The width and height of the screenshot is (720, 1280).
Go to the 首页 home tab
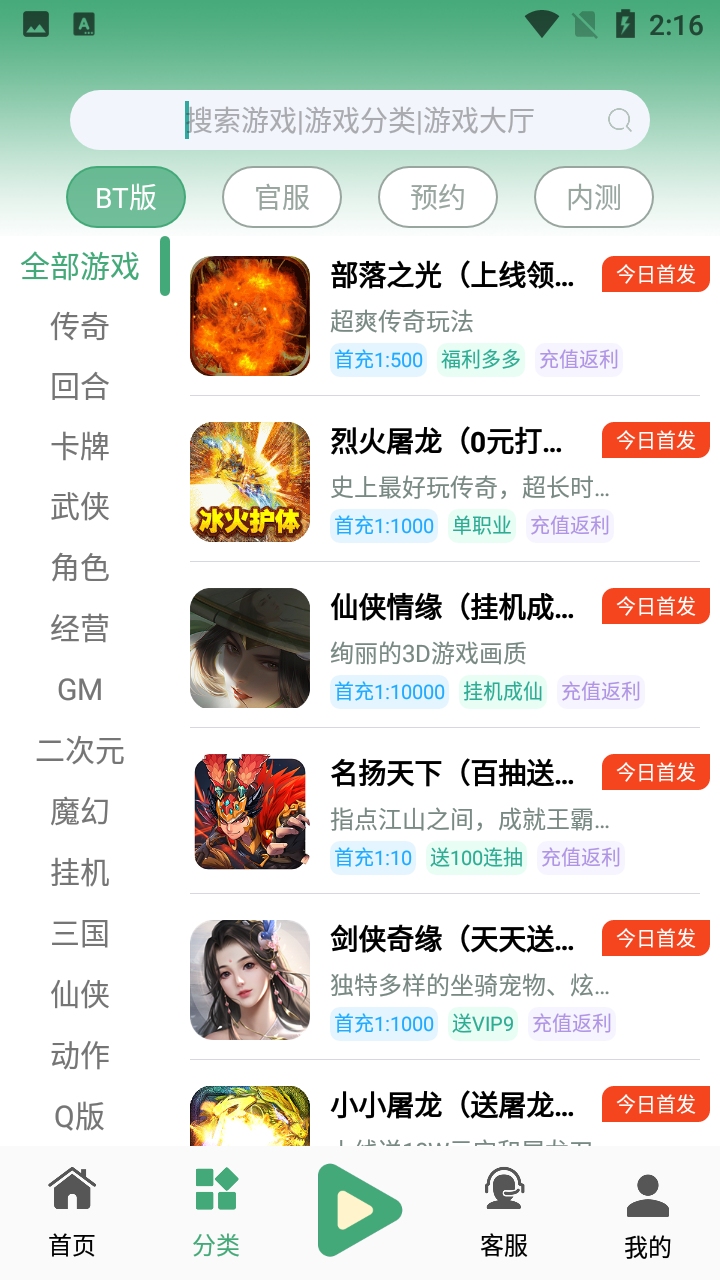click(72, 1212)
